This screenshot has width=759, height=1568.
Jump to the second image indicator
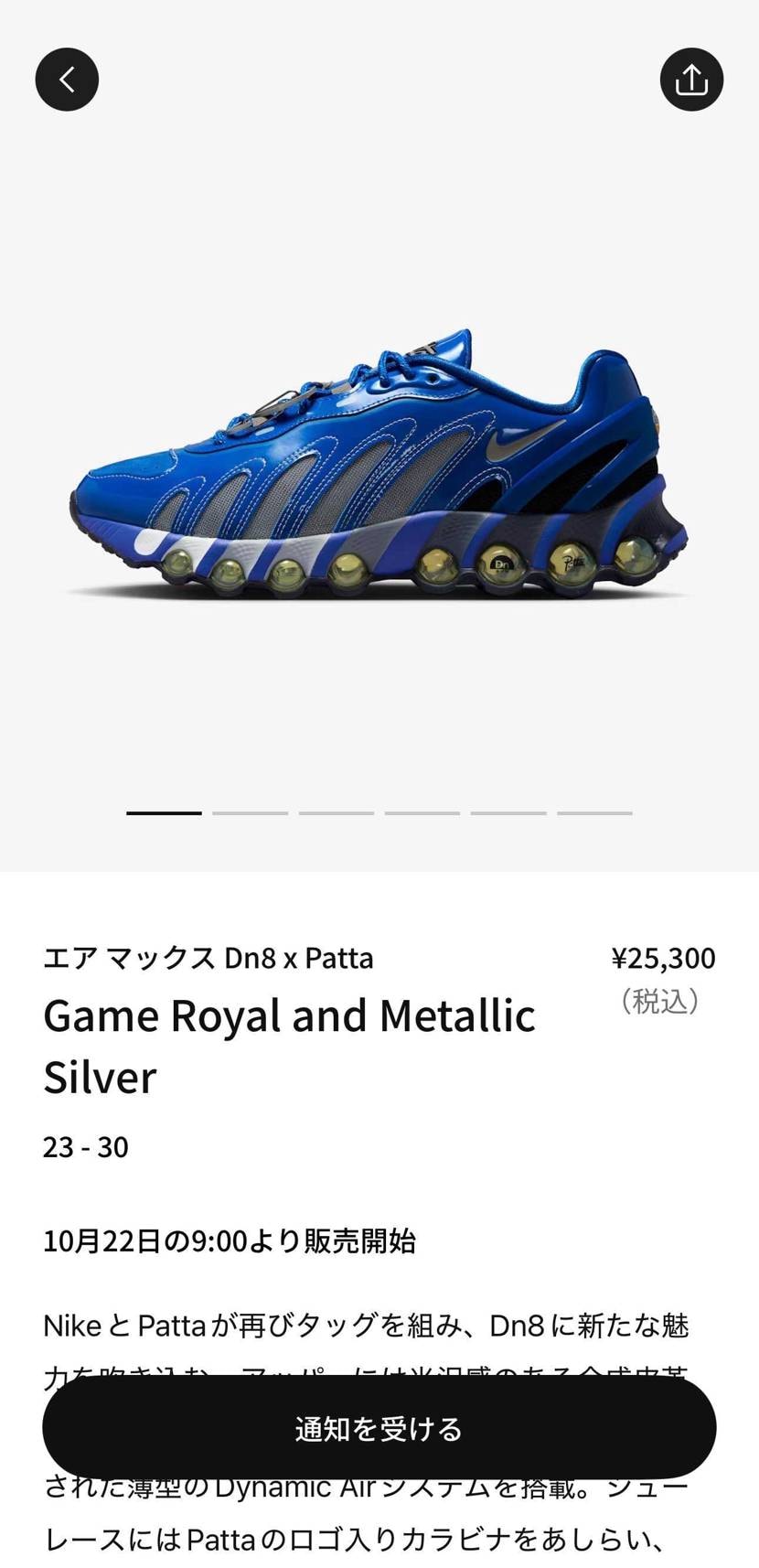(x=250, y=812)
